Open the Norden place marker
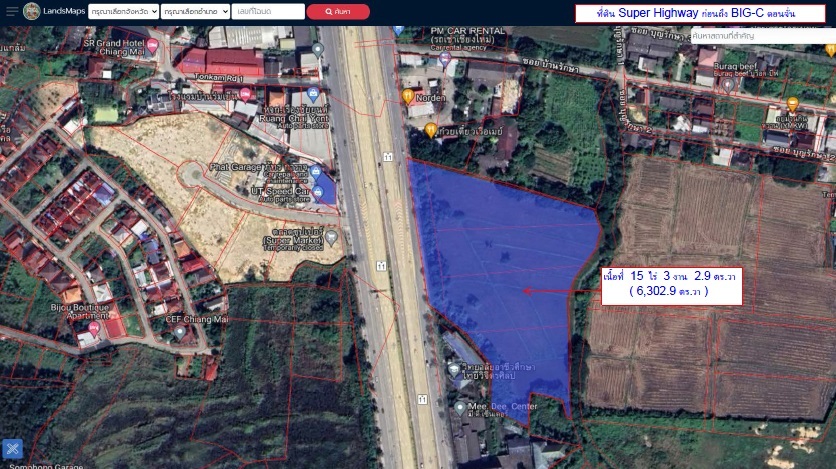Image resolution: width=836 pixels, height=469 pixels. tap(408, 96)
